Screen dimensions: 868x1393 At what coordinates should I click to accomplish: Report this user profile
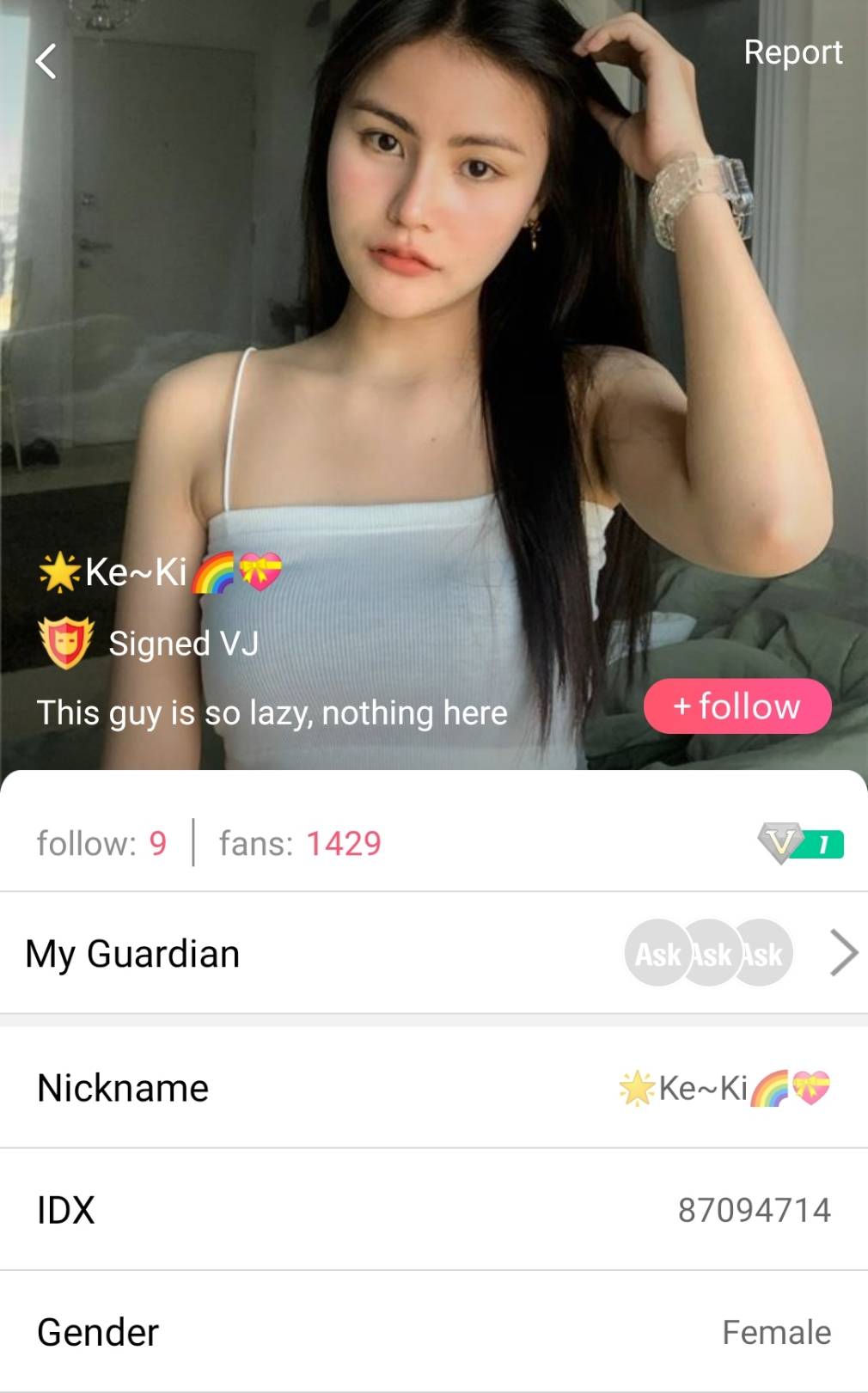tap(792, 52)
